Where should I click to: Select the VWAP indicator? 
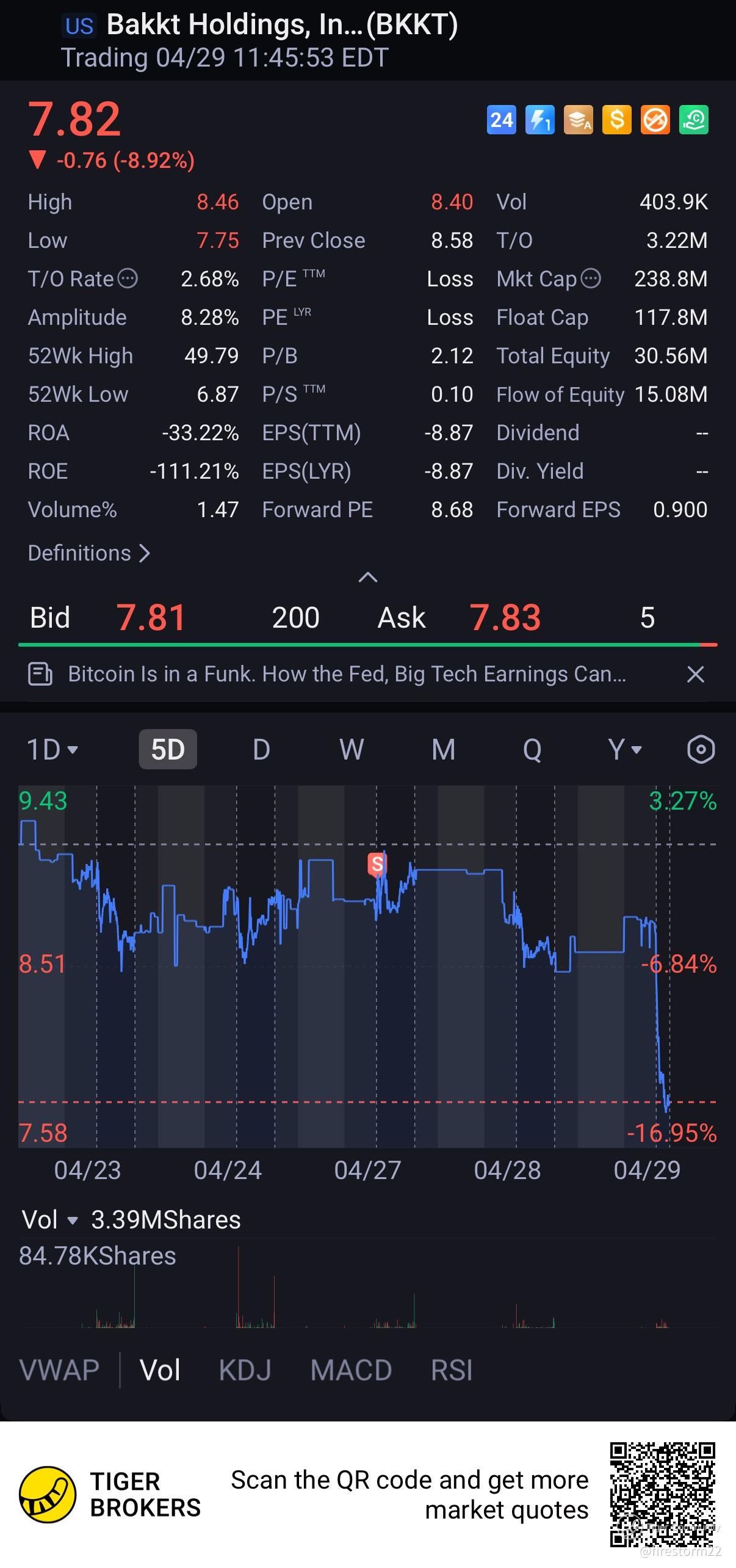pyautogui.click(x=59, y=1370)
